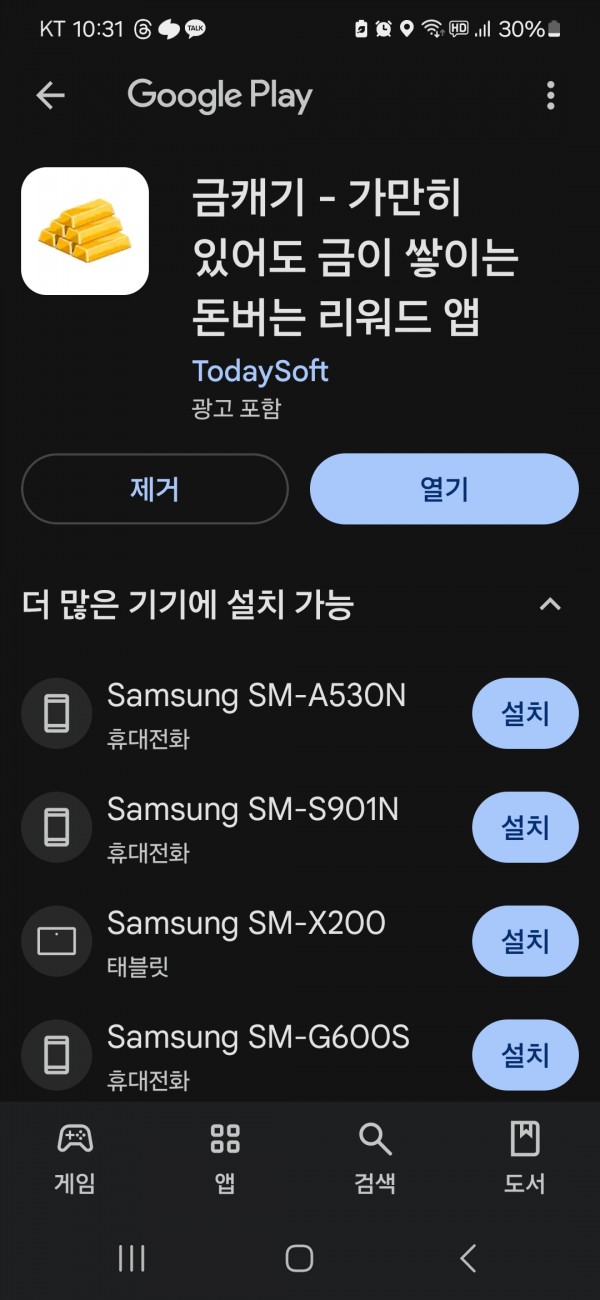The height and width of the screenshot is (1300, 600).
Task: Go back using the top-left arrow
Action: [x=50, y=96]
